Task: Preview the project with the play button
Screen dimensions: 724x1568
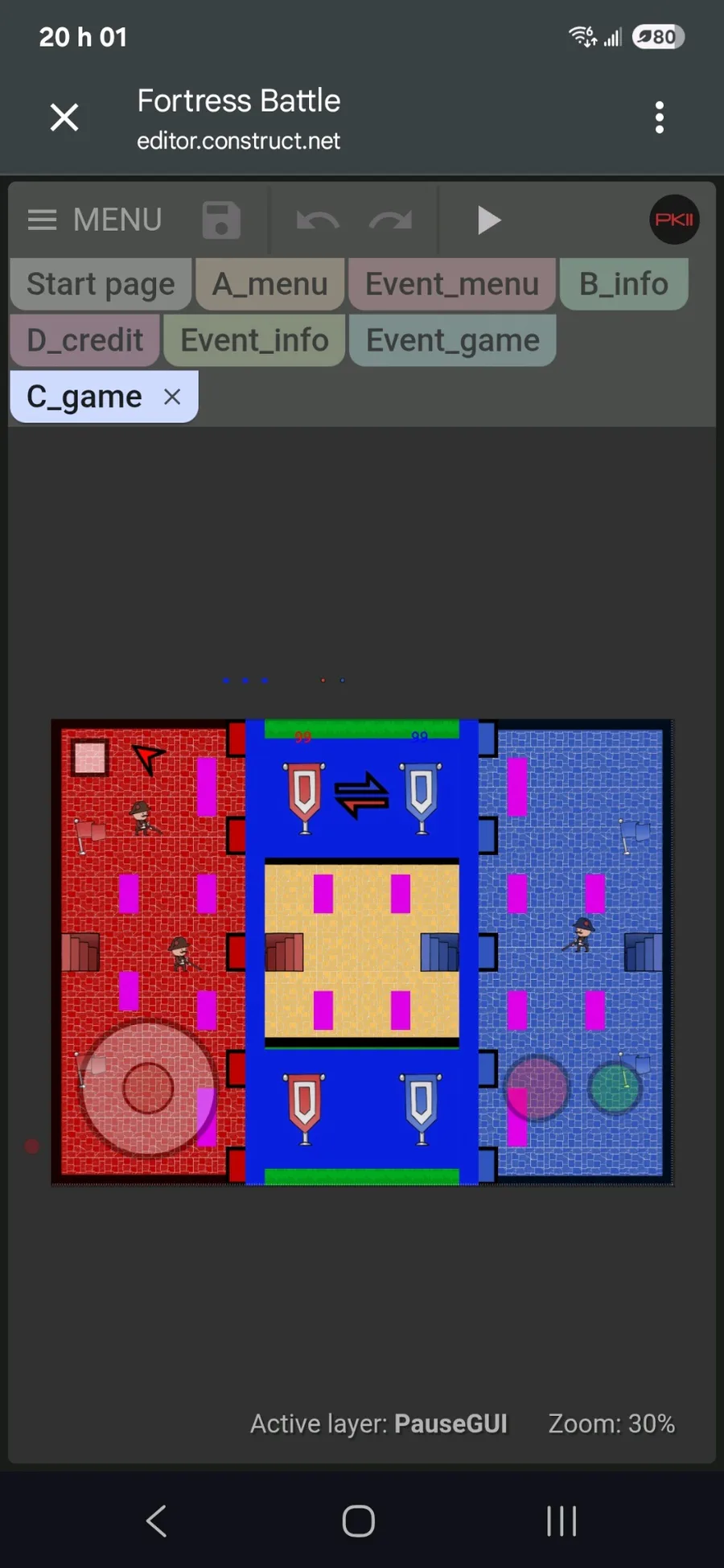Action: [x=488, y=220]
